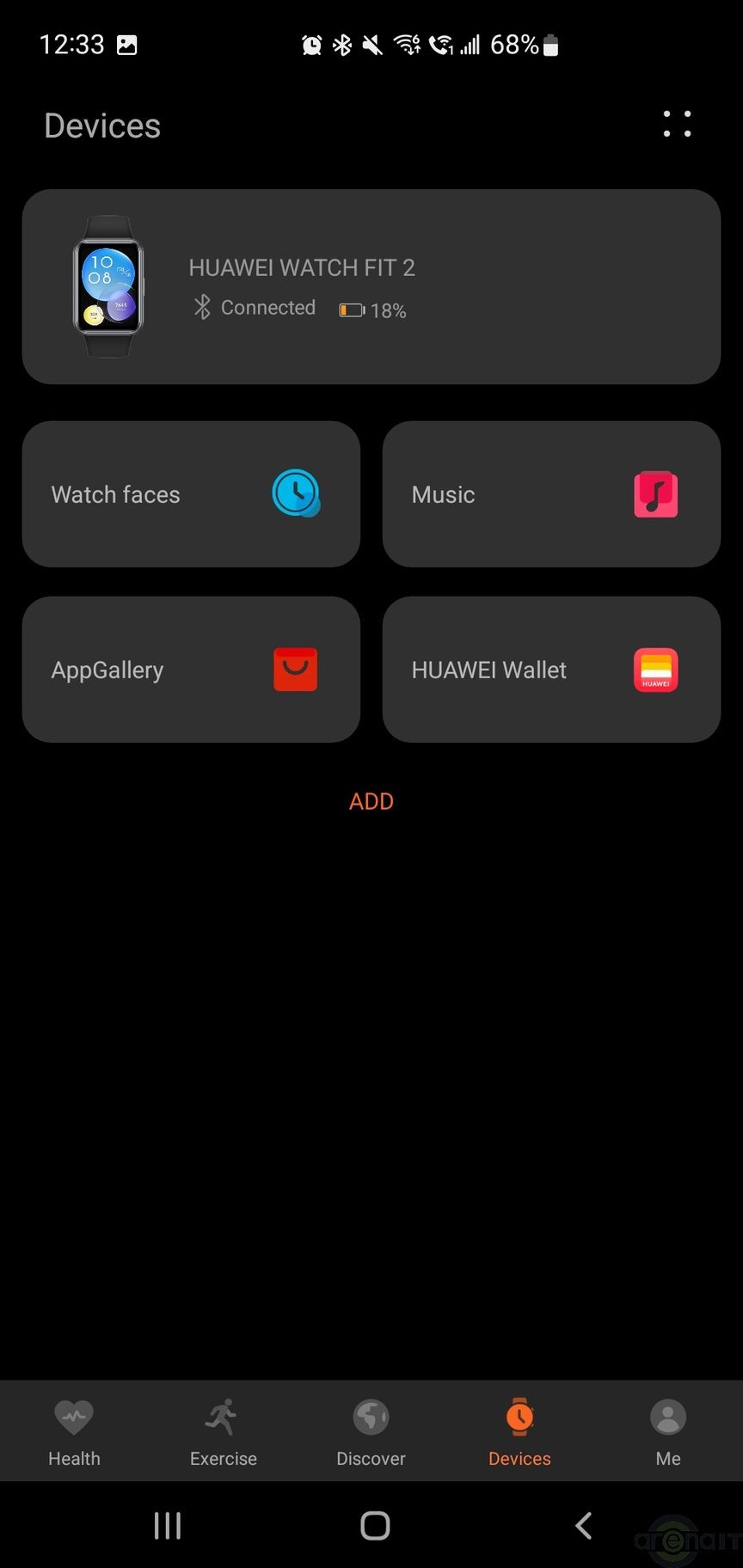Go to the home screen
Screen dimensions: 743x1568
coord(375,1526)
